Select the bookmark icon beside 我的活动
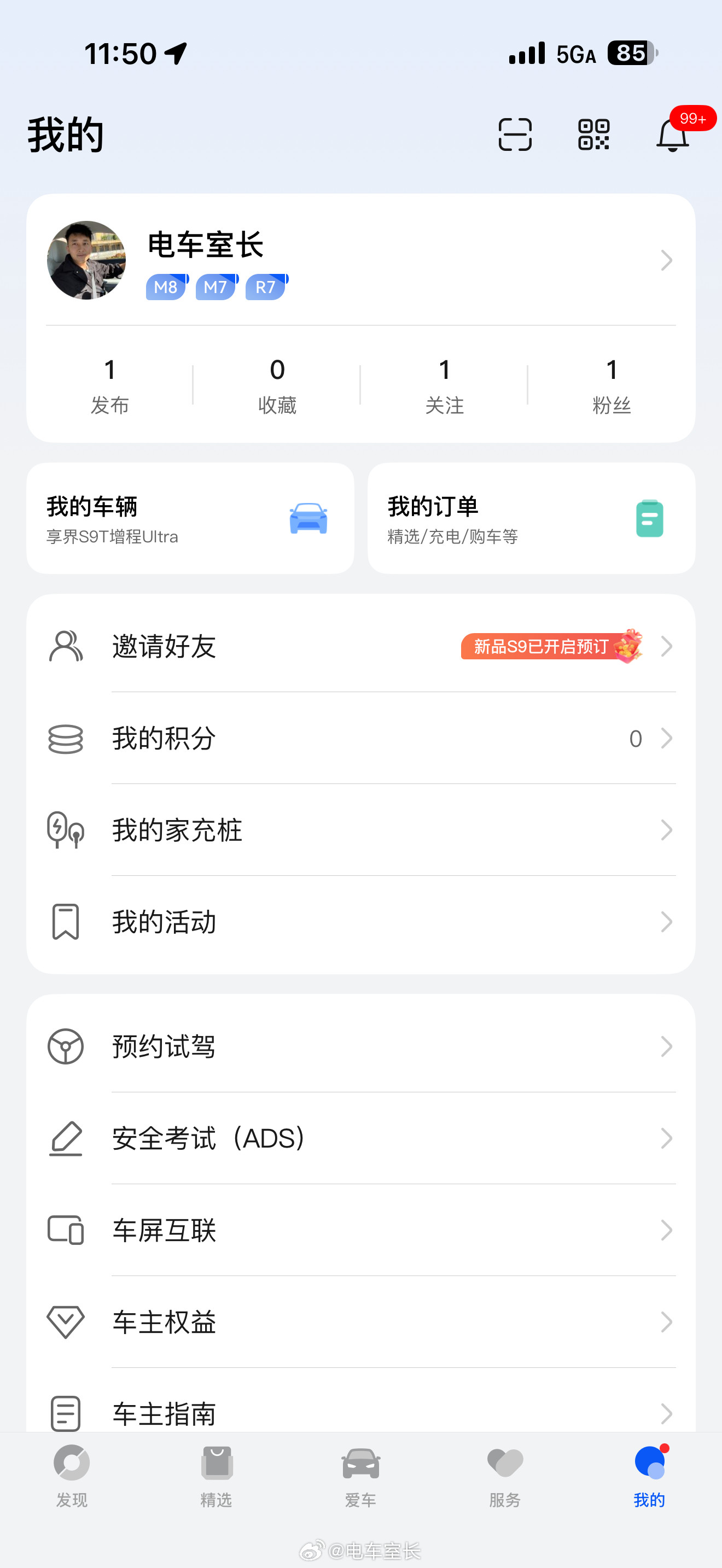The height and width of the screenshot is (1568, 722). point(66,922)
